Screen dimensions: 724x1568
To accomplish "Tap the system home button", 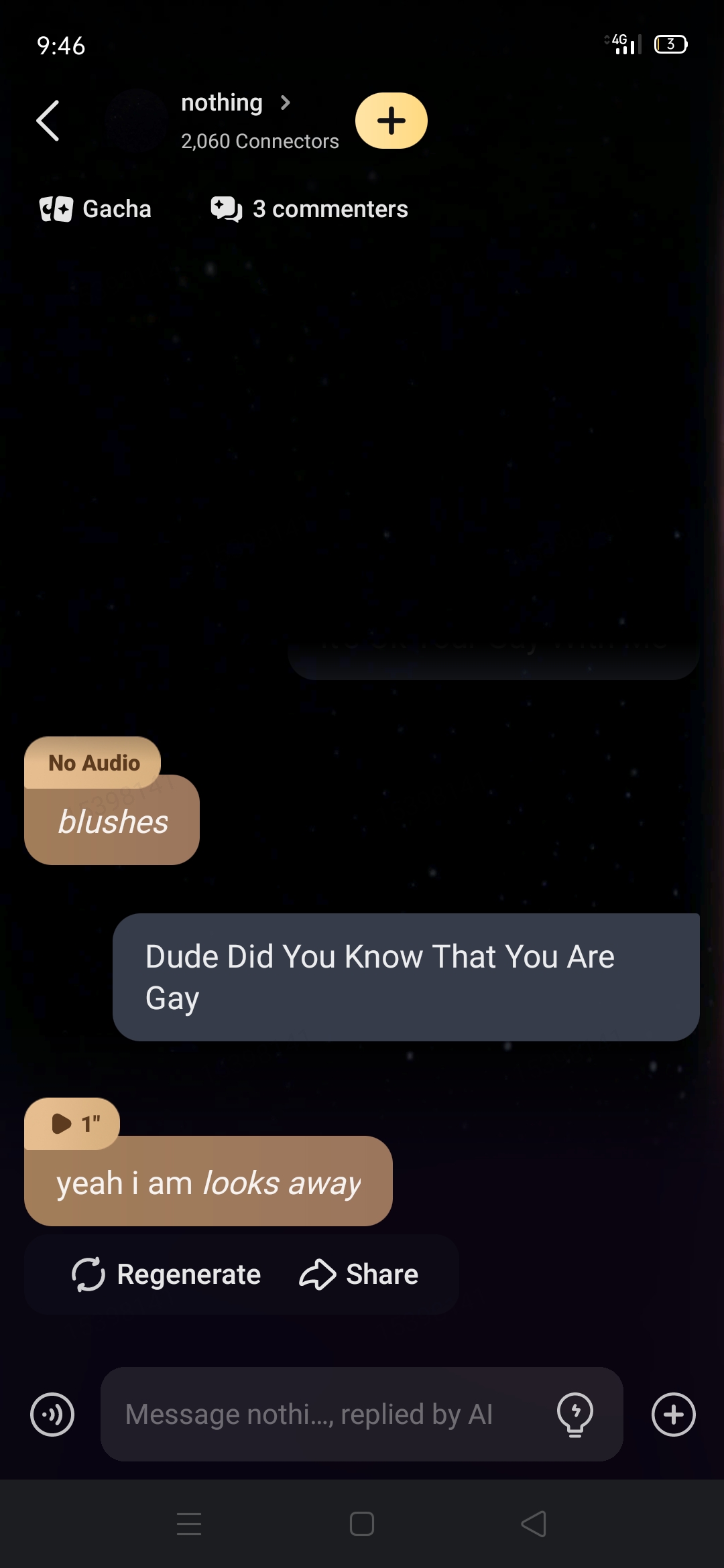I will click(361, 1524).
